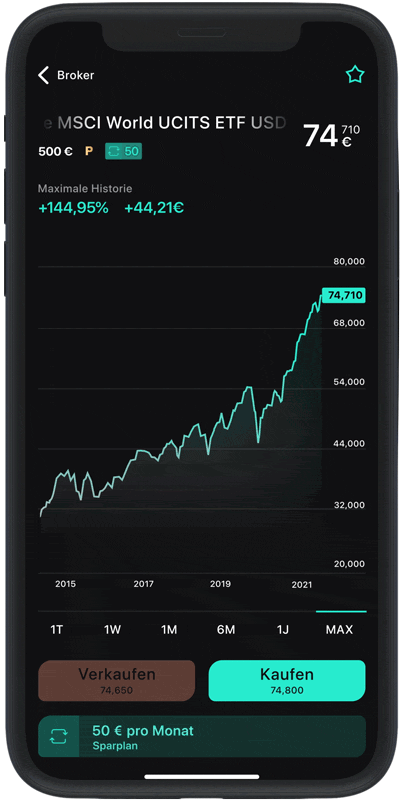The image size is (403, 801).
Task: Show the 1M chart range
Action: pyautogui.click(x=169, y=629)
